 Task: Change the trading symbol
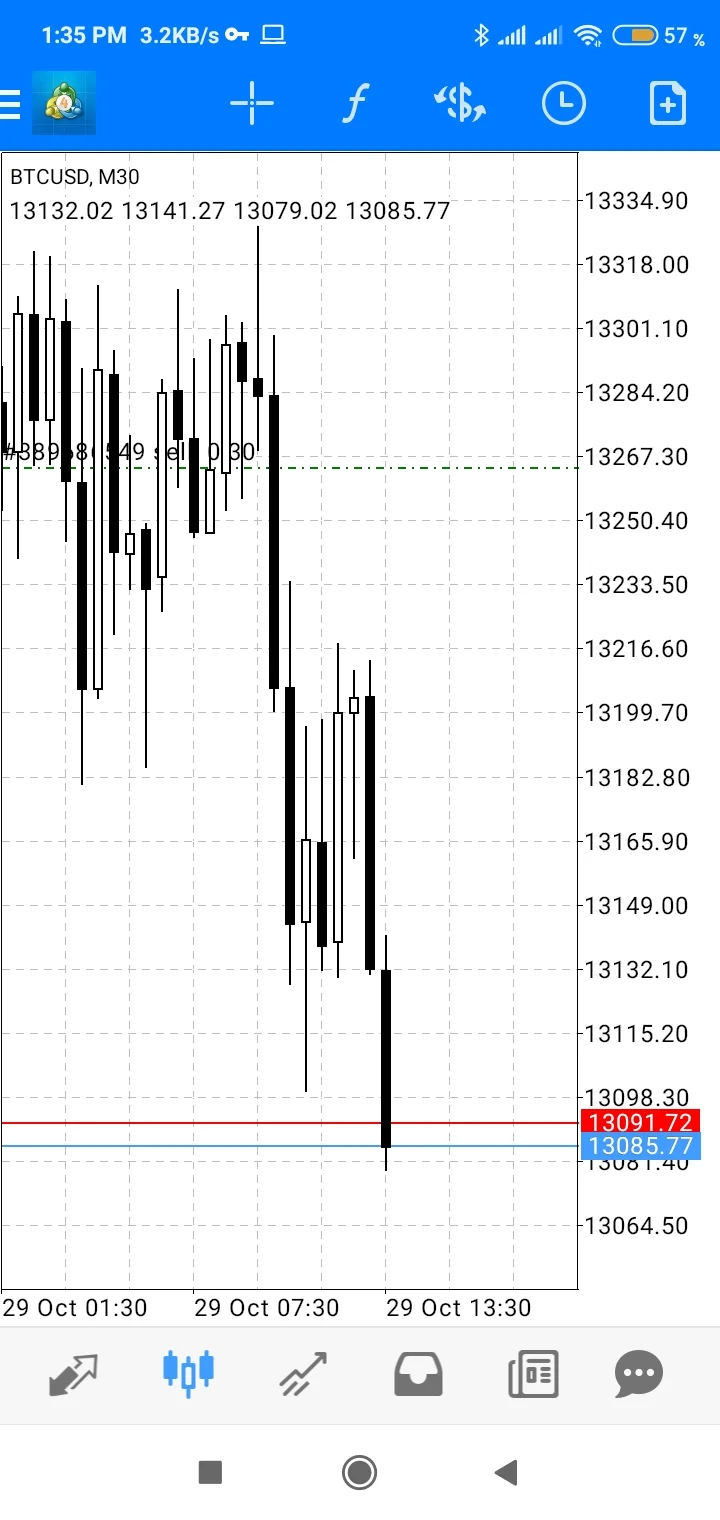pyautogui.click(x=460, y=103)
